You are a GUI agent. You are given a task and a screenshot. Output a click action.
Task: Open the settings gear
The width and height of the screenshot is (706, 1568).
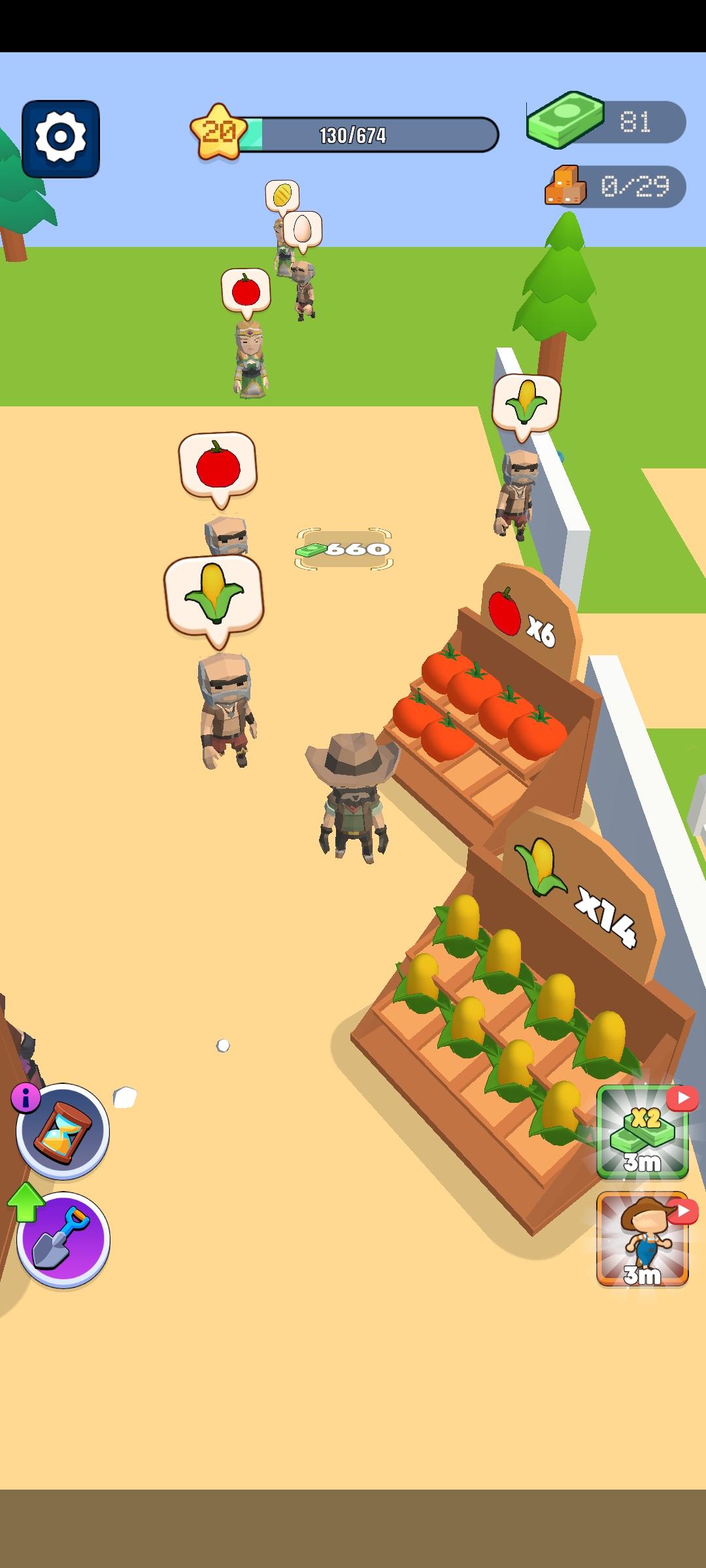60,139
